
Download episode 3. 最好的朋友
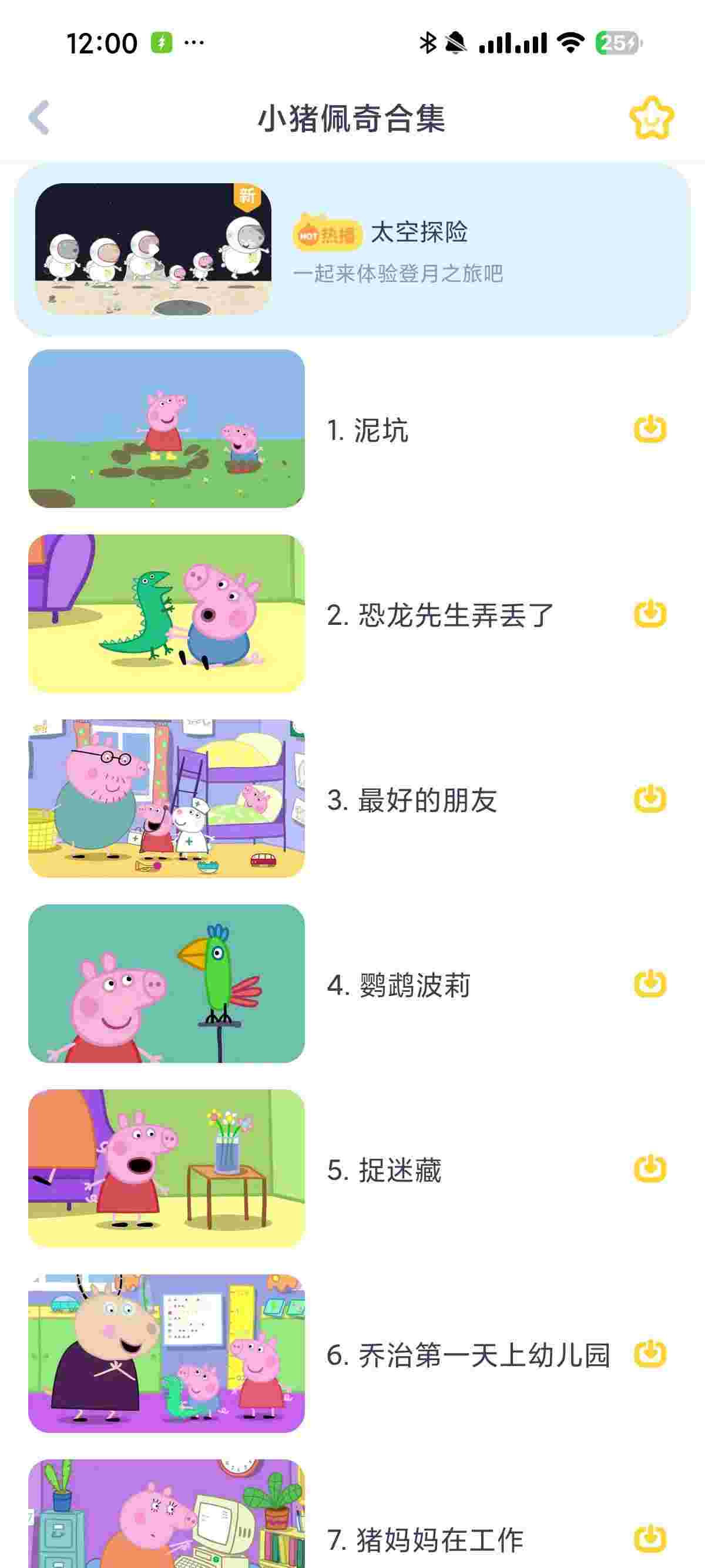(650, 799)
